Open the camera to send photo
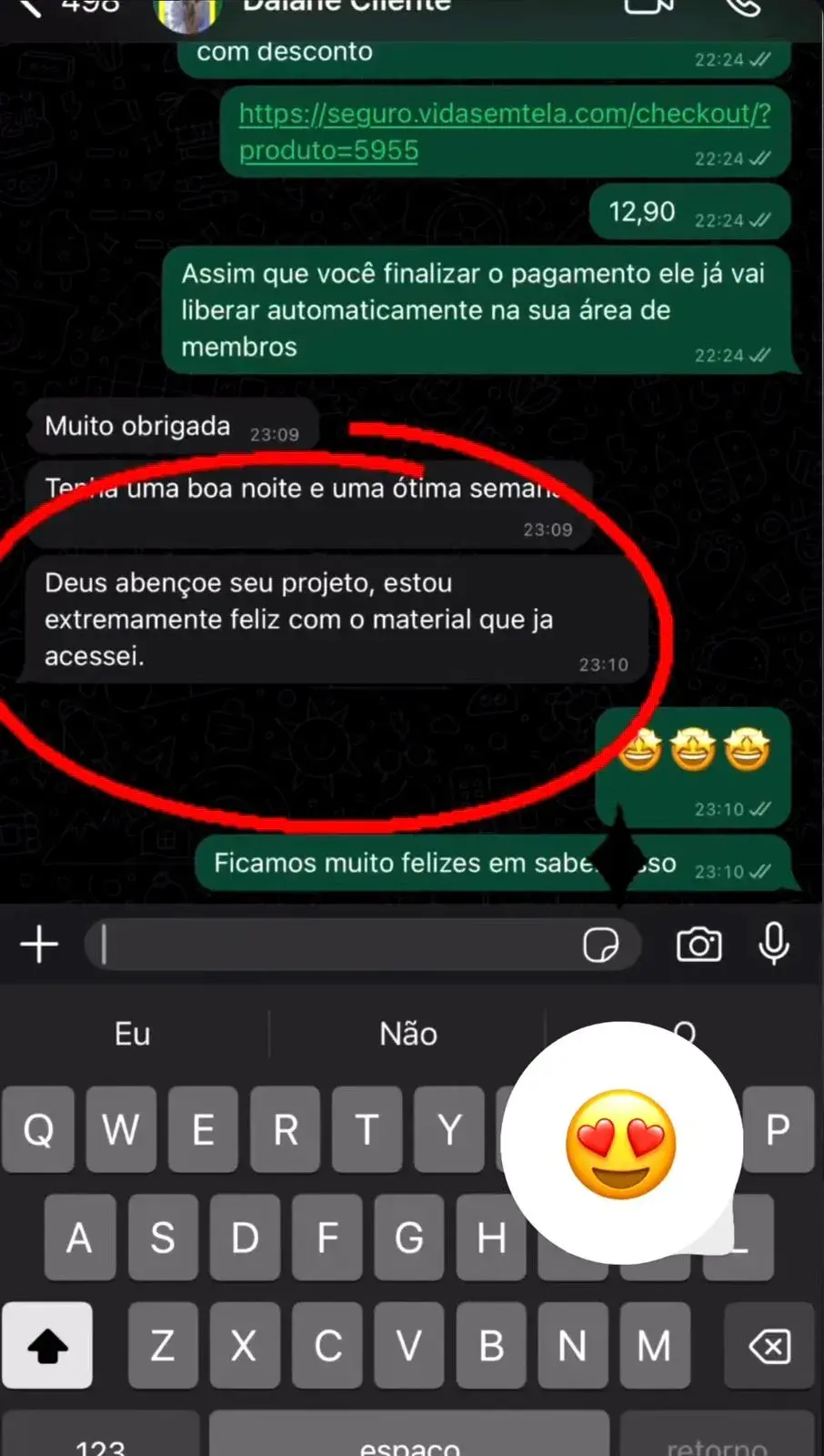 (x=698, y=945)
